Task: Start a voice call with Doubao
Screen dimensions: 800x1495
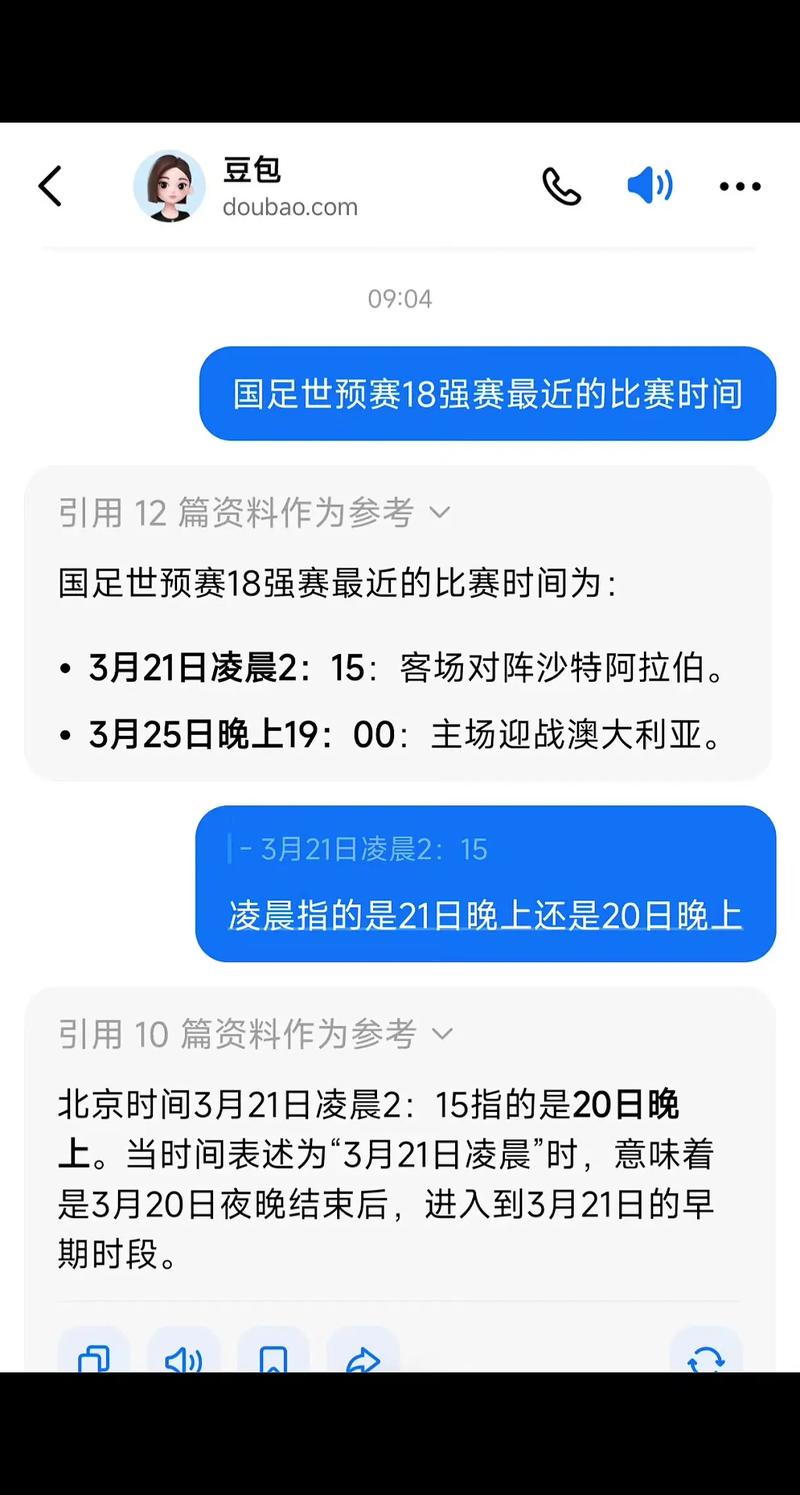Action: click(x=562, y=186)
